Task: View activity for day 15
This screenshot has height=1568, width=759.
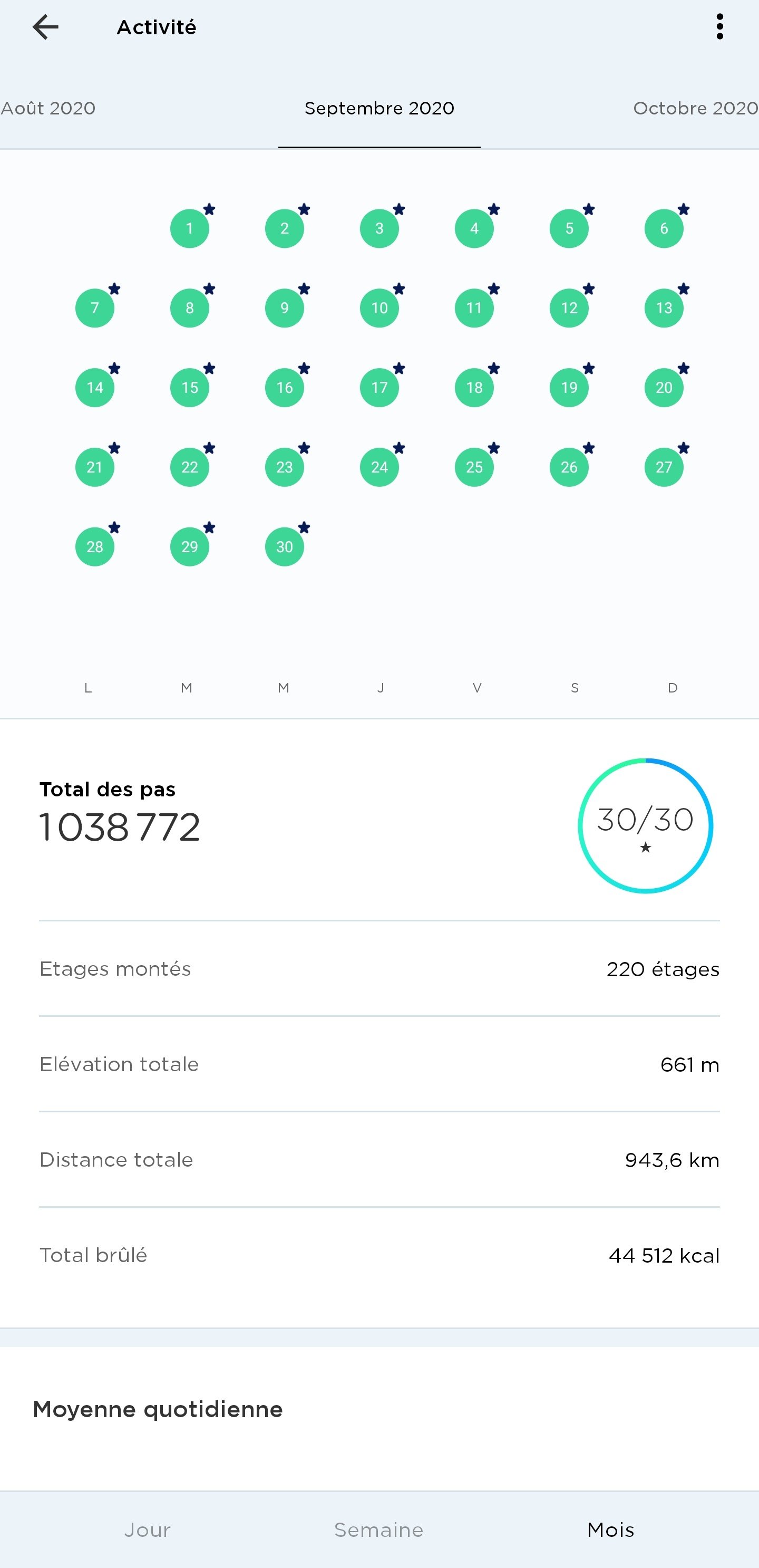Action: [190, 388]
